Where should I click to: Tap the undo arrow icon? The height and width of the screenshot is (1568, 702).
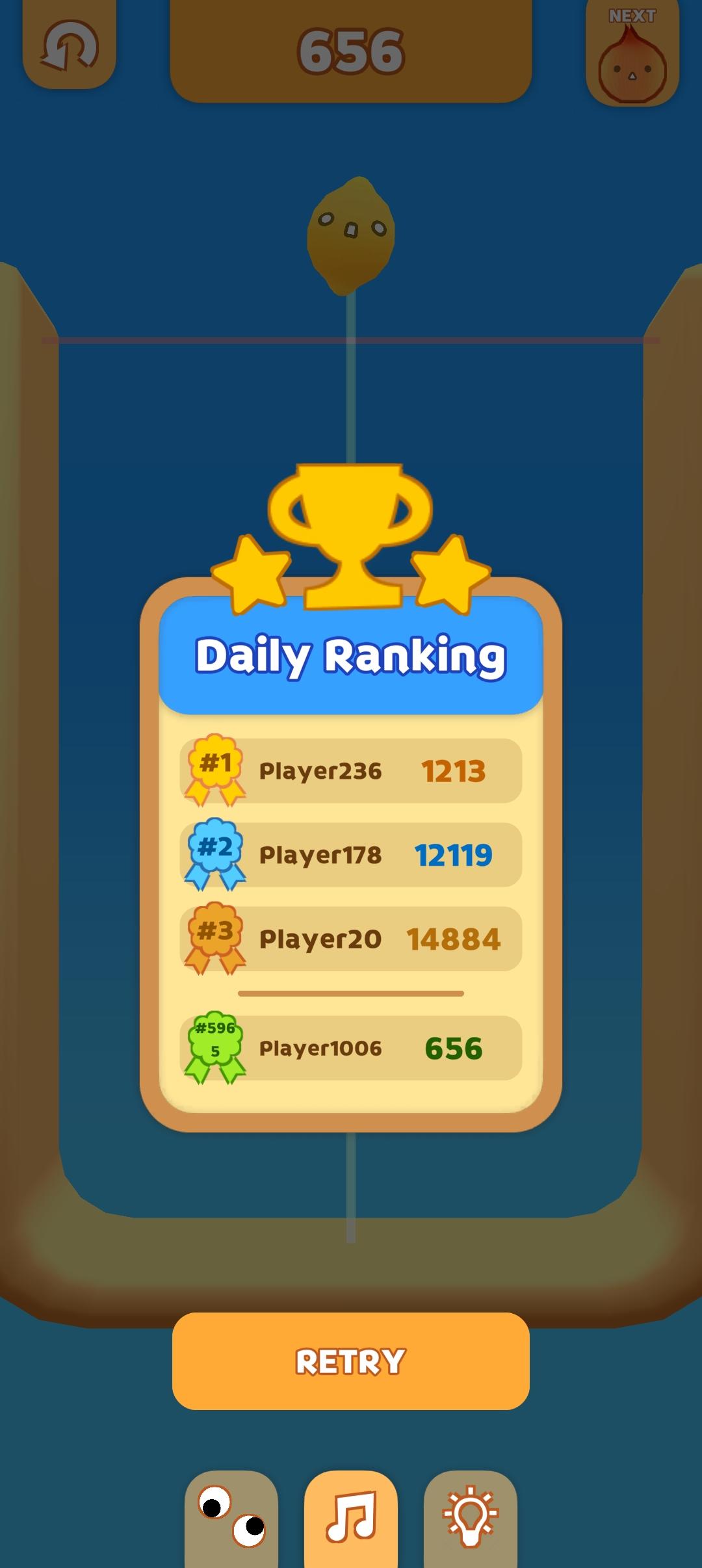pyautogui.click(x=70, y=47)
